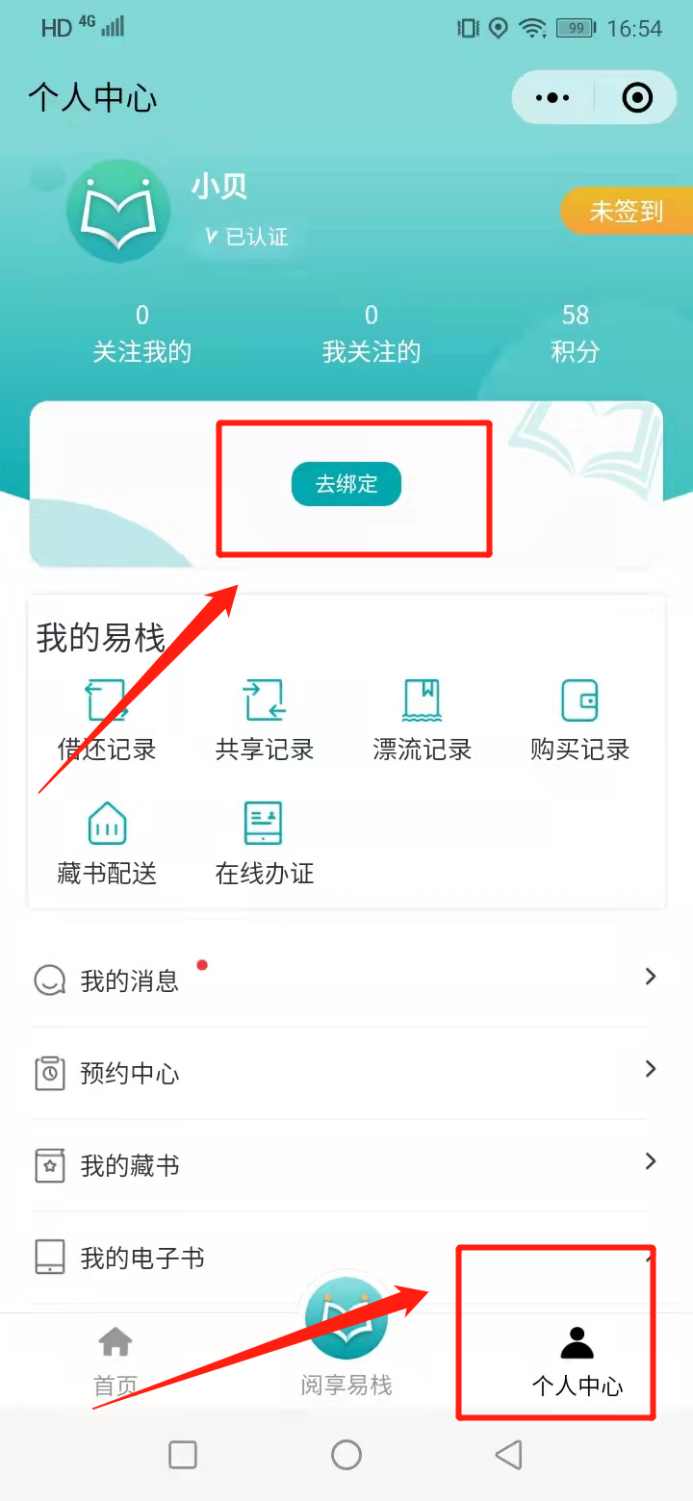The width and height of the screenshot is (693, 1501).
Task: Open the 我的藏书 row
Action: point(340,1165)
